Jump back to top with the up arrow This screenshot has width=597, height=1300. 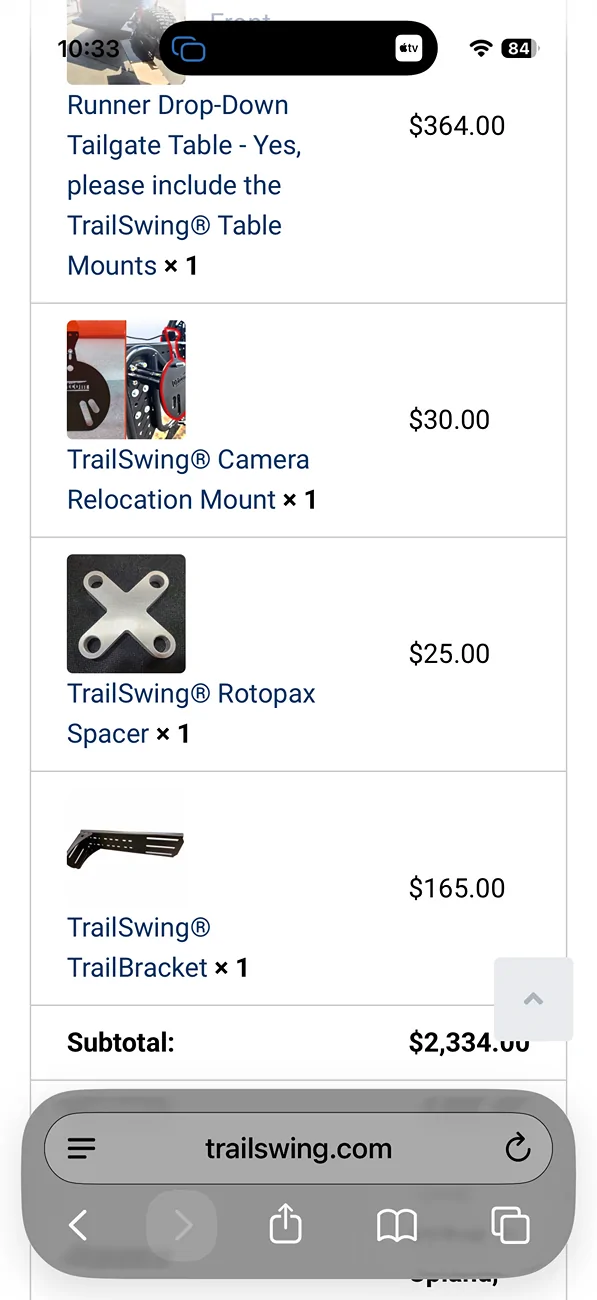tap(534, 999)
